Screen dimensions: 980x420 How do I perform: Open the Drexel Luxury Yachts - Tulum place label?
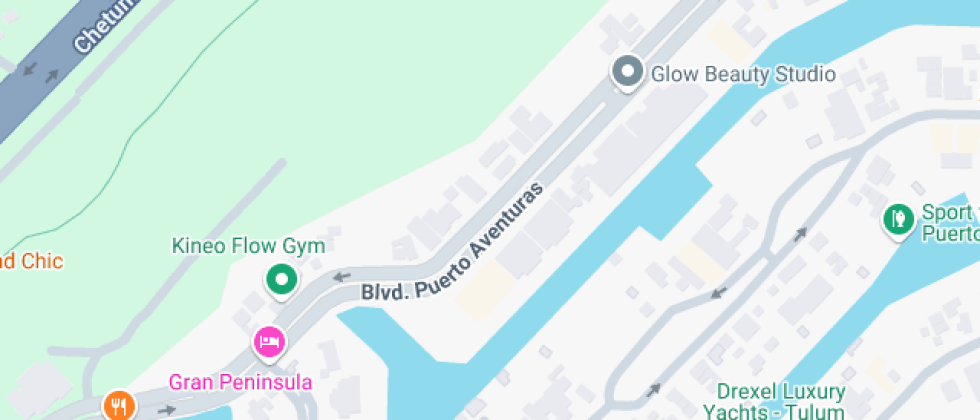[x=781, y=401]
